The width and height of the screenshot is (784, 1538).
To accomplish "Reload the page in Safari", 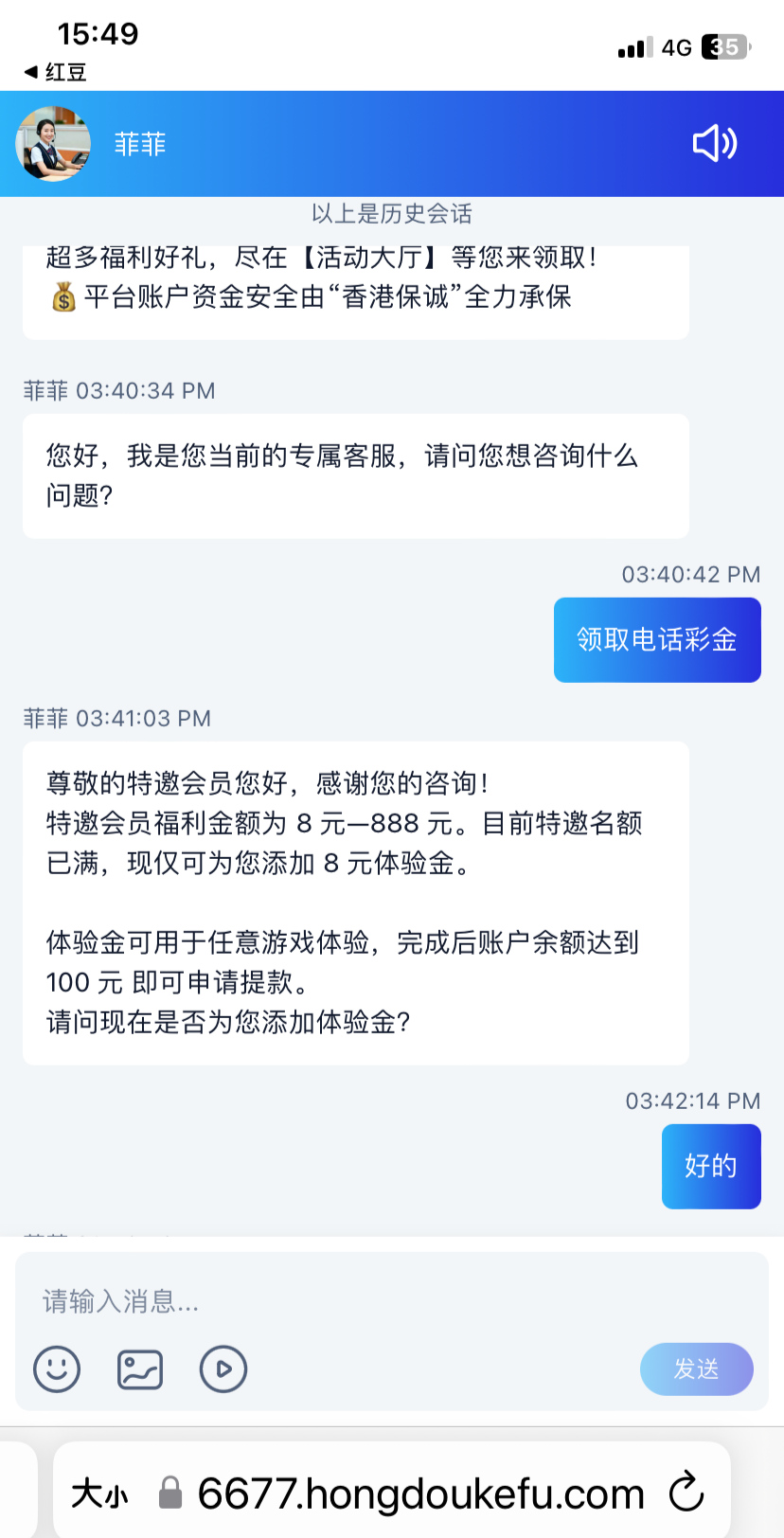I will [x=686, y=1493].
